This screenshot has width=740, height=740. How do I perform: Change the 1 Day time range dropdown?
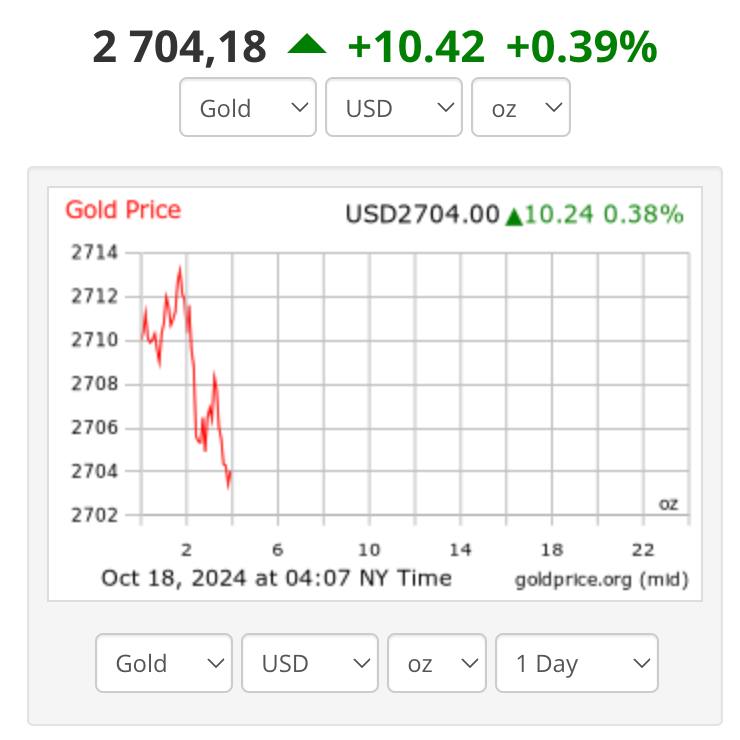pyautogui.click(x=576, y=663)
